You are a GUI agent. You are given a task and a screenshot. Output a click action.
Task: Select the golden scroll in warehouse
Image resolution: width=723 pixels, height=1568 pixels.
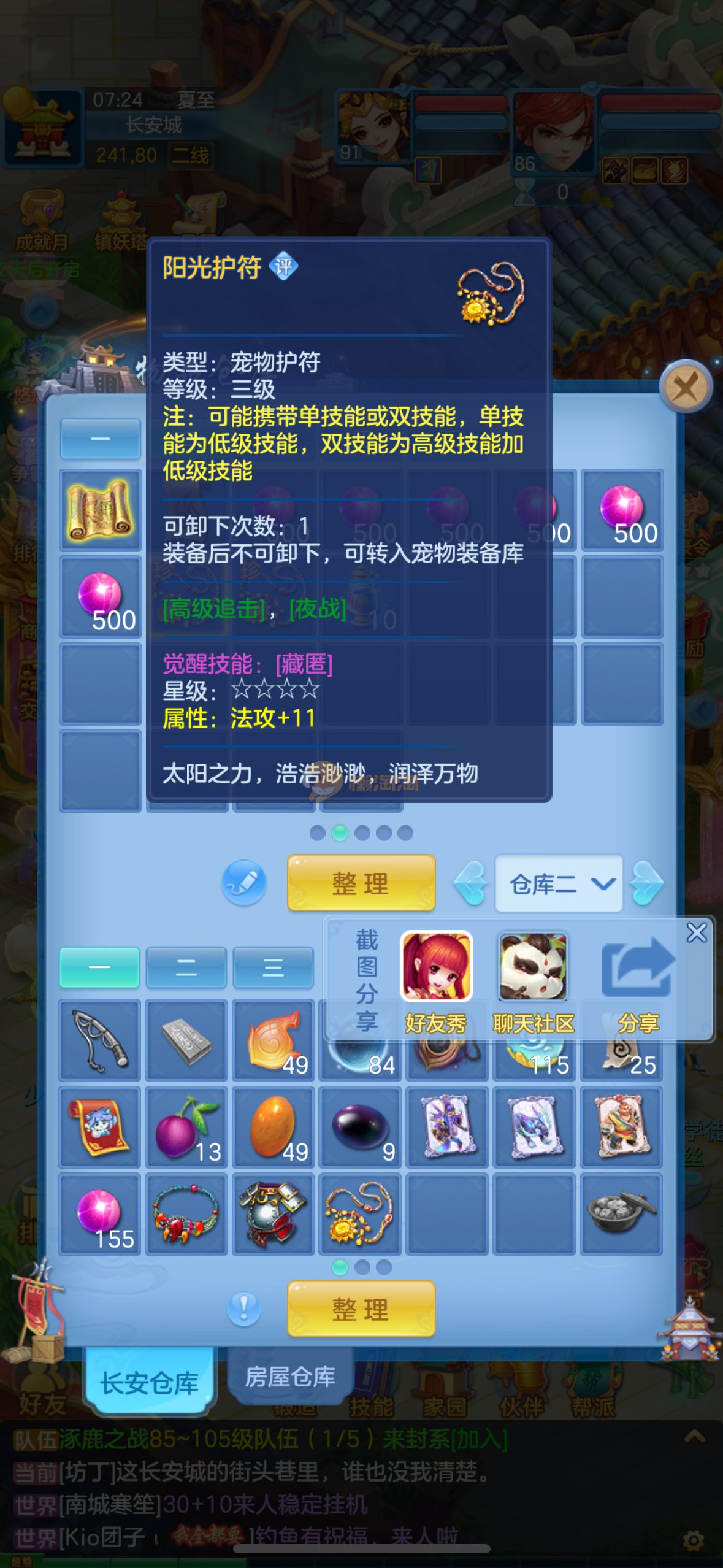click(101, 510)
